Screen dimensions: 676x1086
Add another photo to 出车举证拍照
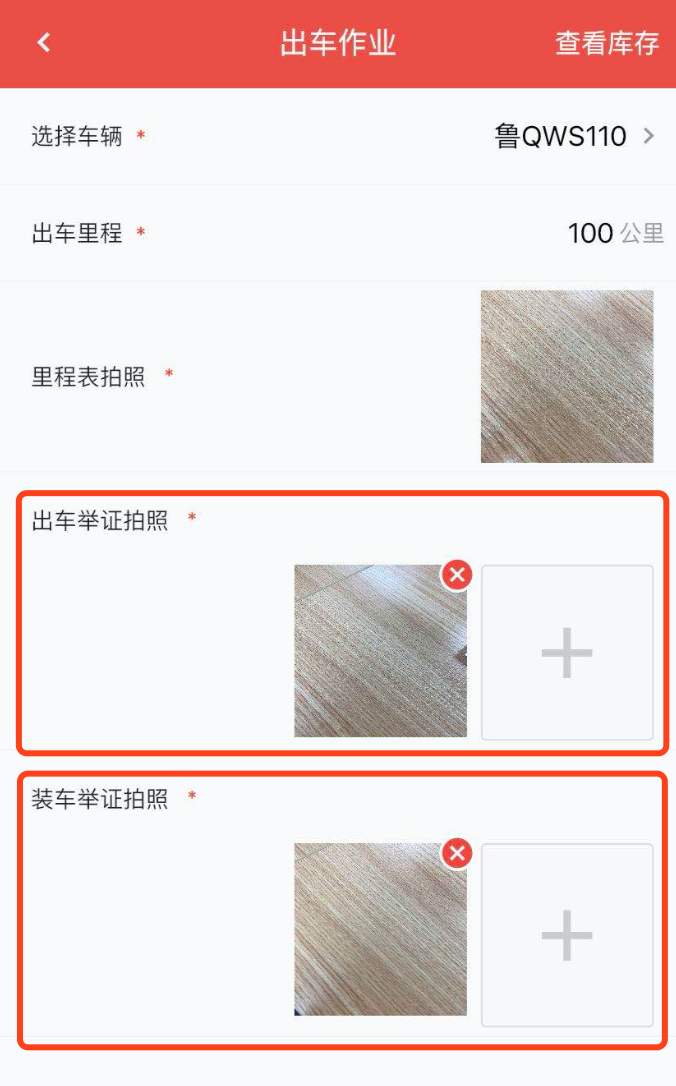click(x=567, y=652)
